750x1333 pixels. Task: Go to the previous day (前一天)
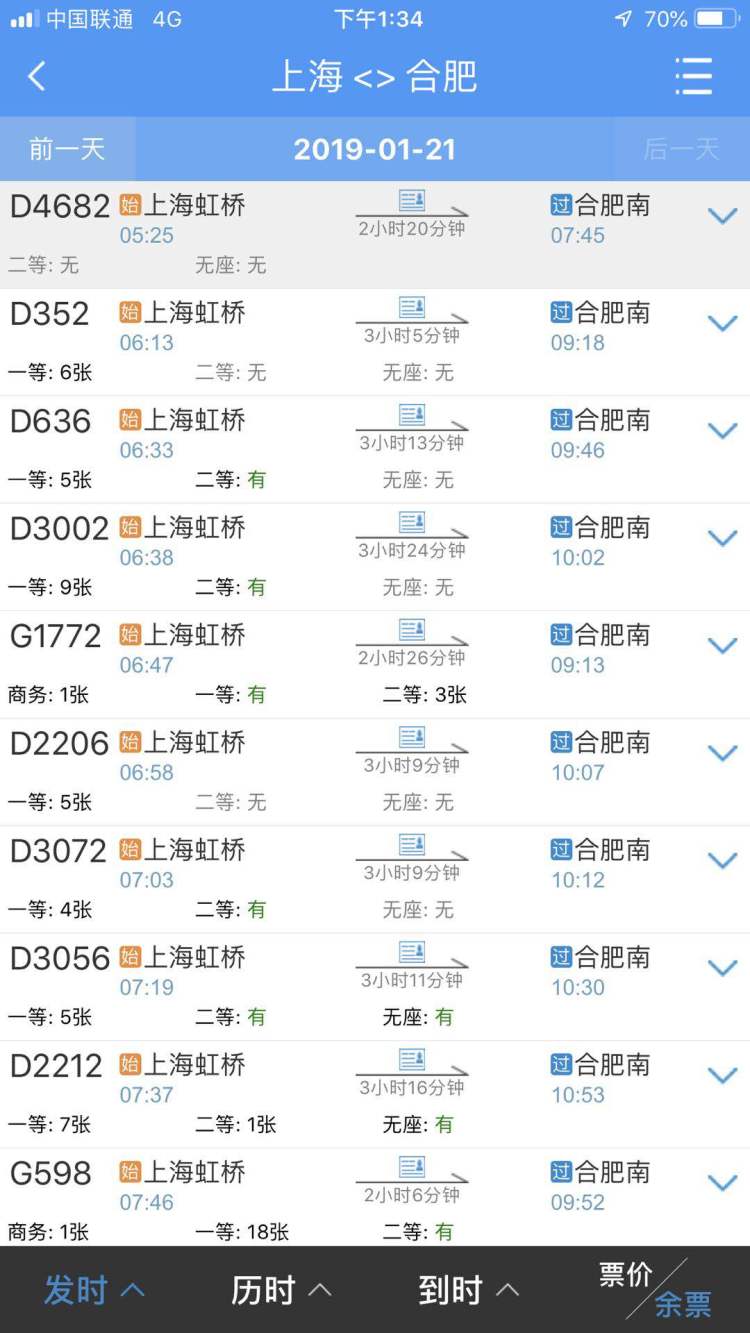tap(67, 149)
